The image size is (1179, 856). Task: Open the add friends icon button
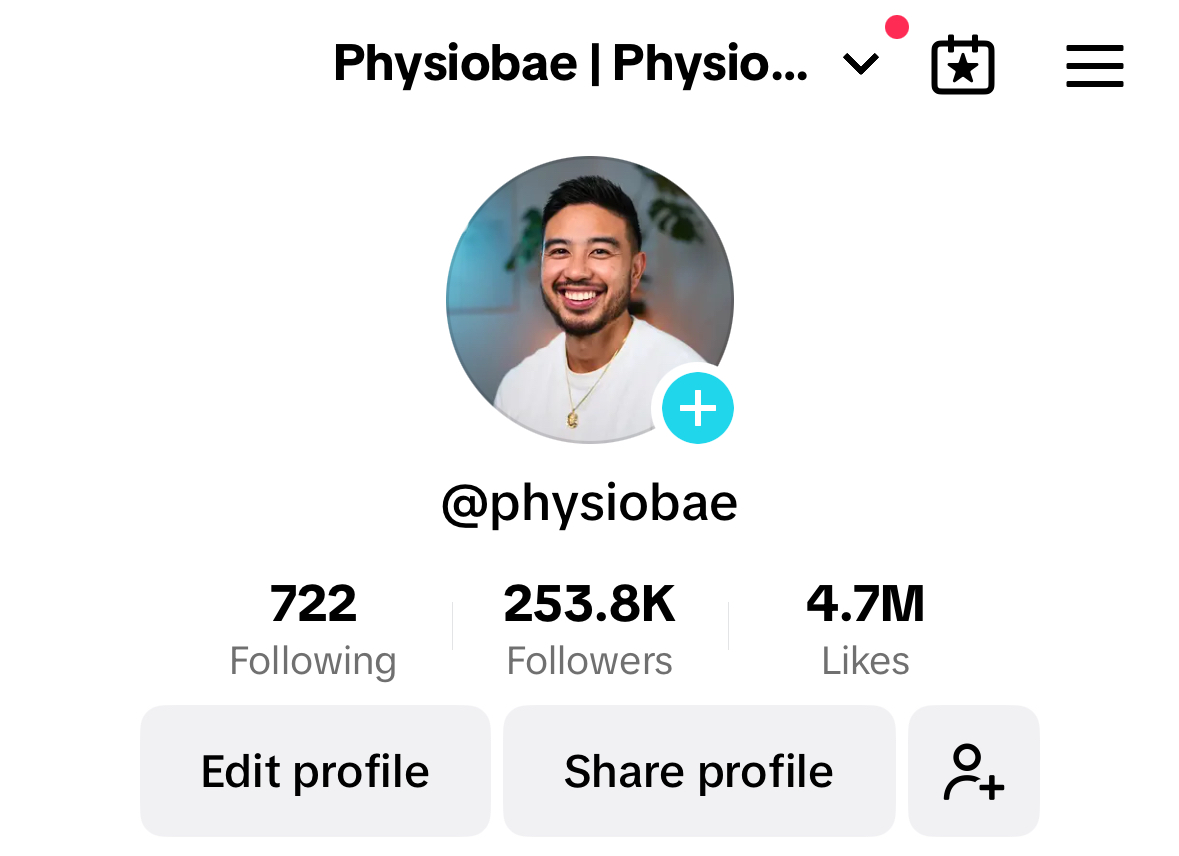tap(973, 771)
